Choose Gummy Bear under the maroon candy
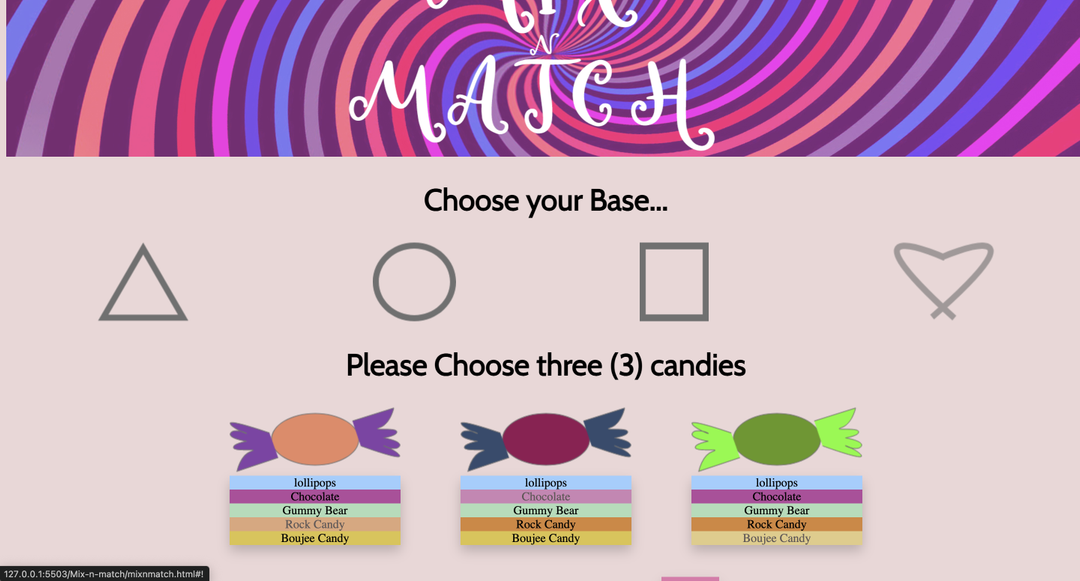Image resolution: width=1080 pixels, height=581 pixels. 546,511
